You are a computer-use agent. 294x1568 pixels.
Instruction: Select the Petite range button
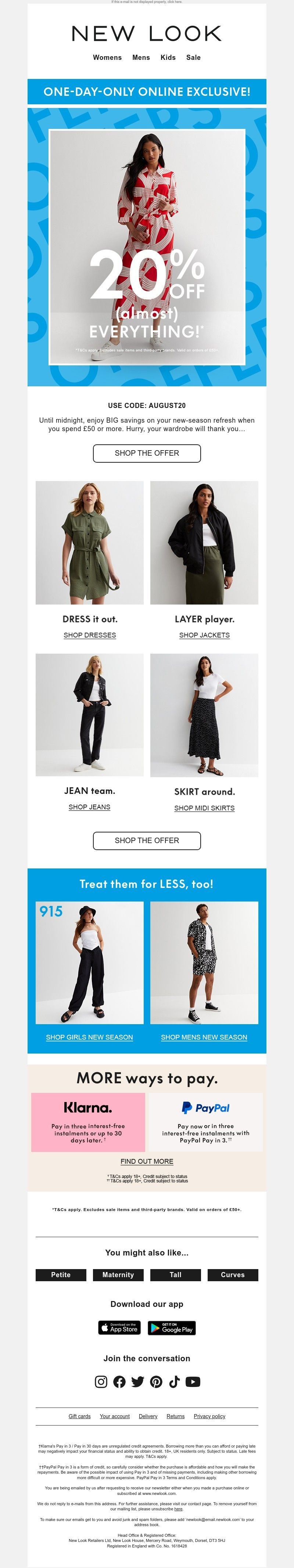(x=61, y=1274)
